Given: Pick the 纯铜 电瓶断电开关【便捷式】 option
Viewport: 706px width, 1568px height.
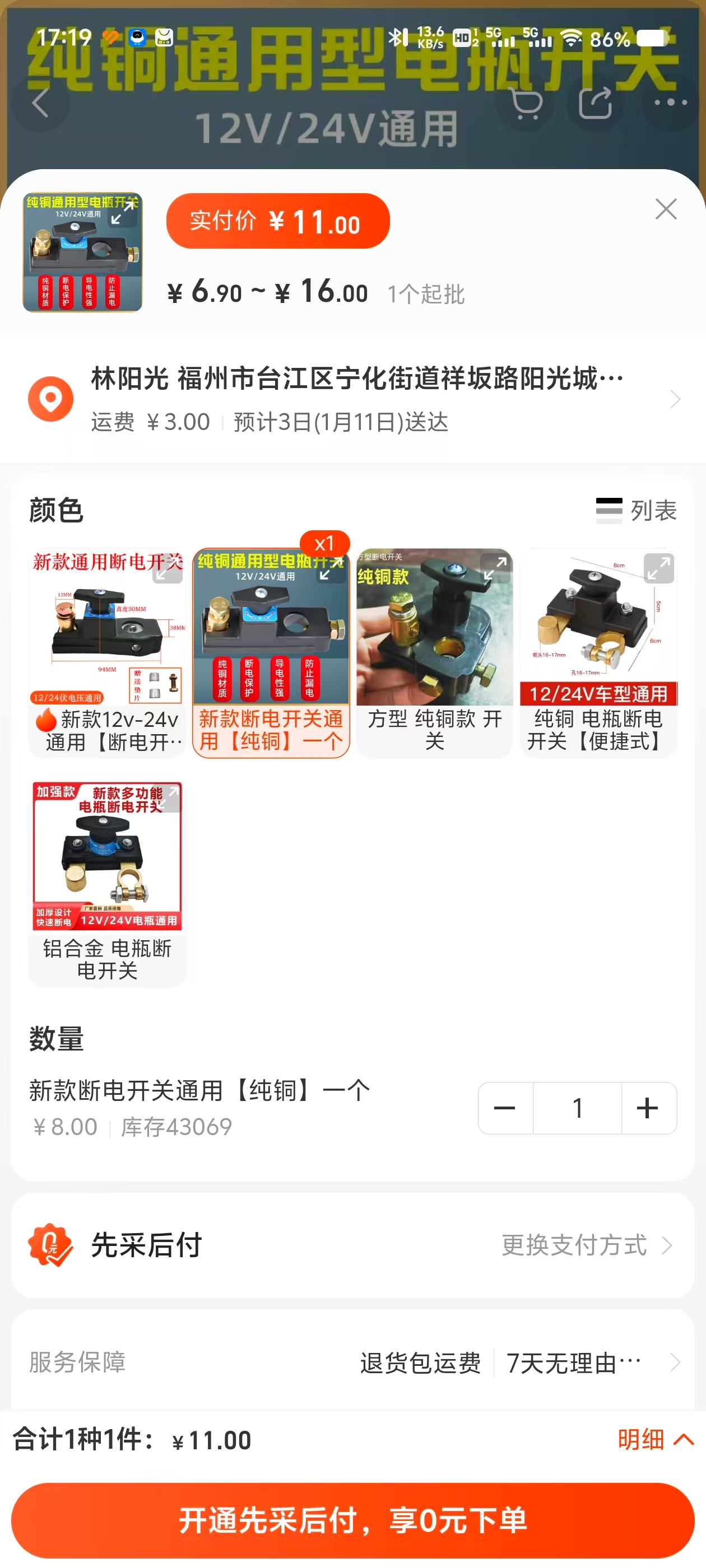Looking at the screenshot, I should 598,652.
